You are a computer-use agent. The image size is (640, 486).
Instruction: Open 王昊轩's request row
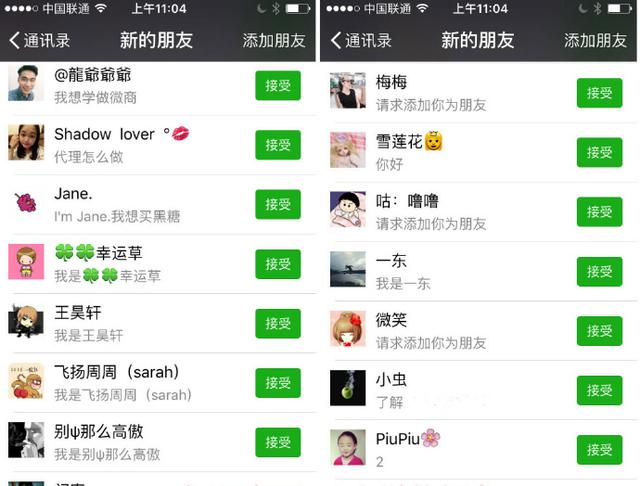[140, 324]
